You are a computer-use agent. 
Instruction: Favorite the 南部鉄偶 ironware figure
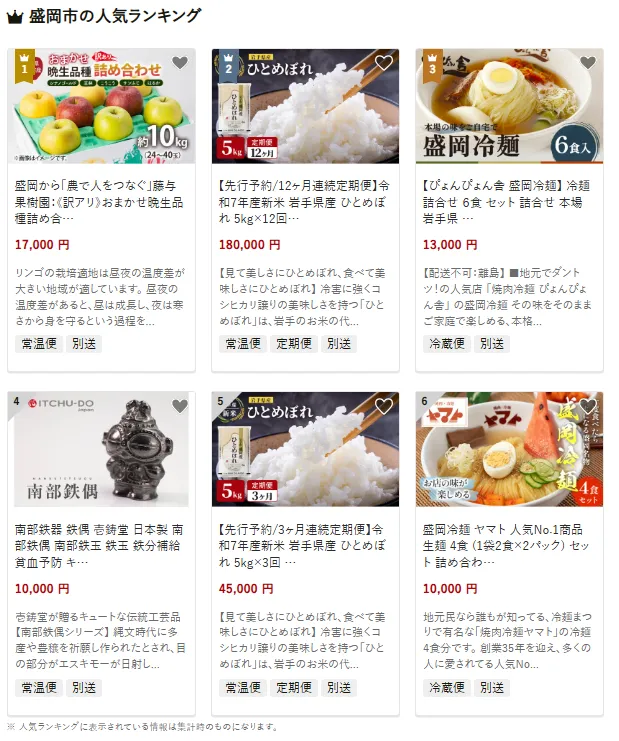tap(180, 406)
